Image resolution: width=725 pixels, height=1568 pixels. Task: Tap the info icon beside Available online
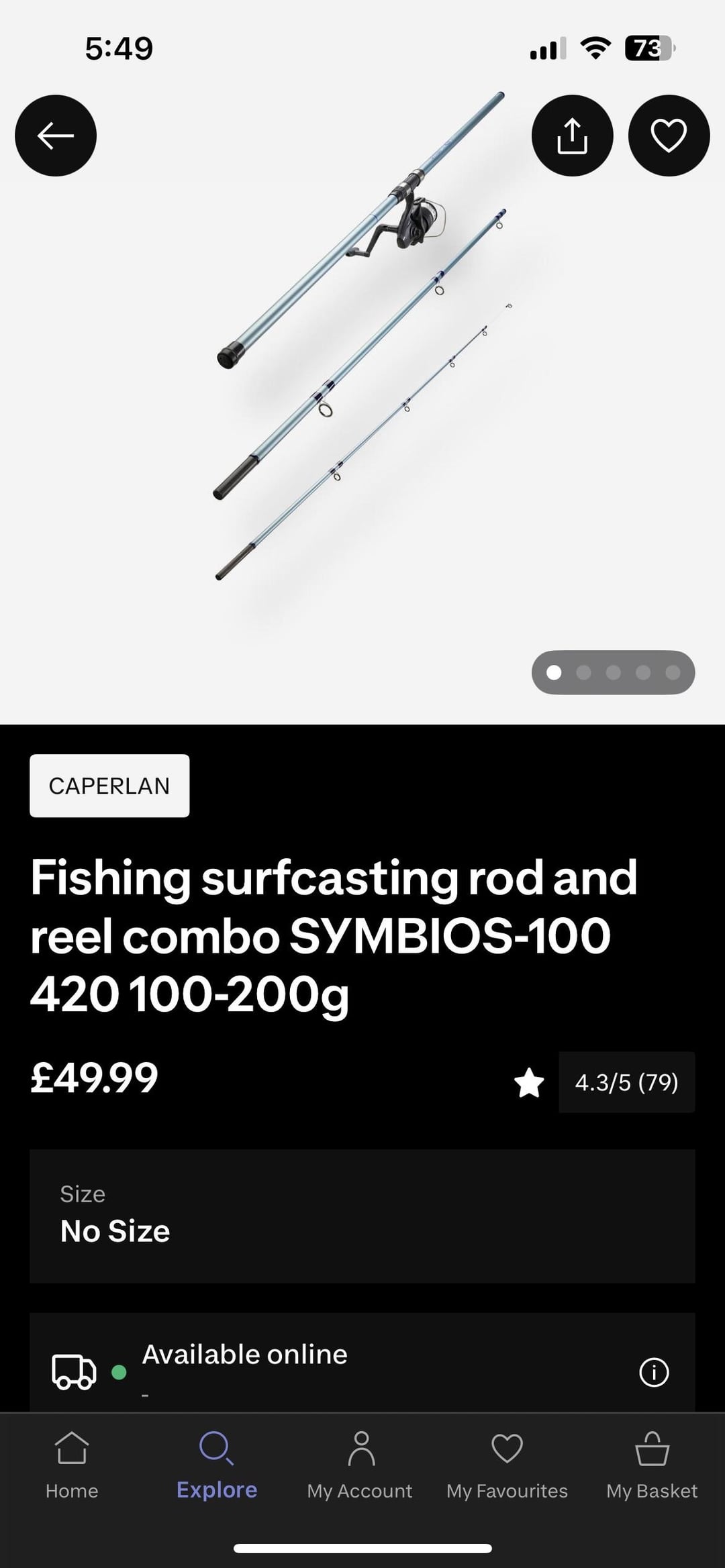coord(654,1372)
